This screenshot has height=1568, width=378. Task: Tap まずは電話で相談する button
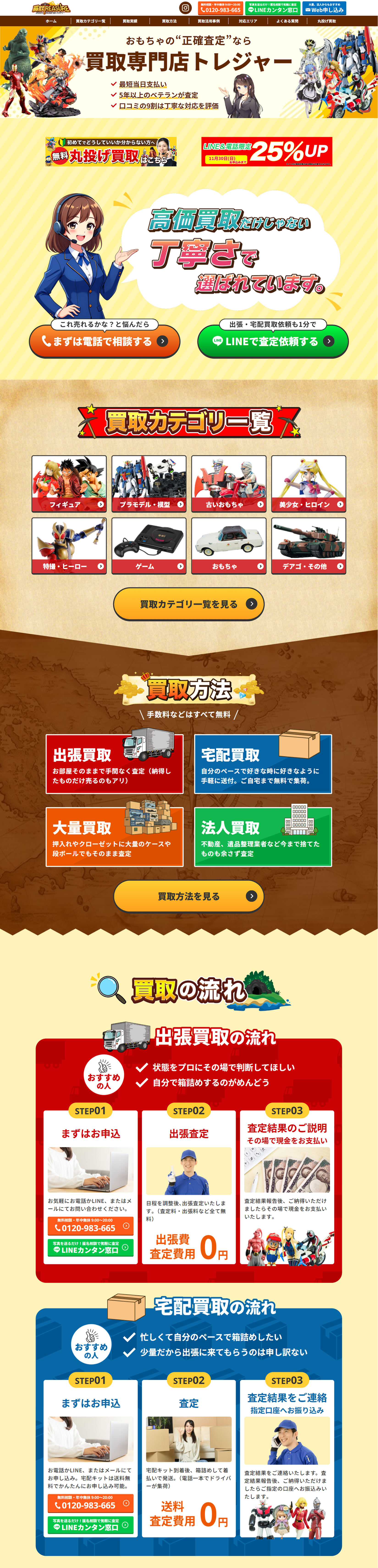pyautogui.click(x=105, y=341)
